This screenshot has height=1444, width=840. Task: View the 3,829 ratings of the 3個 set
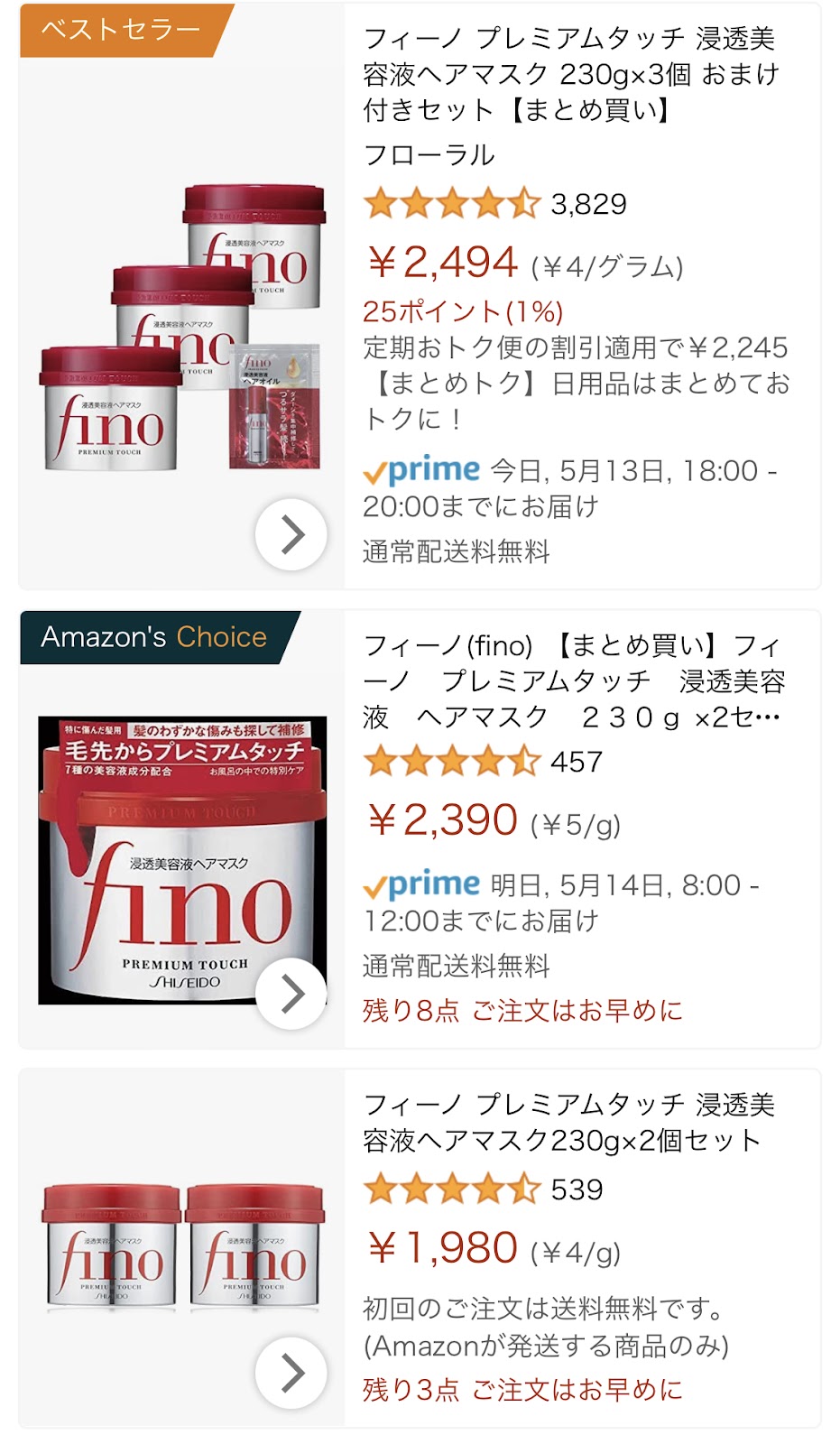tap(494, 204)
